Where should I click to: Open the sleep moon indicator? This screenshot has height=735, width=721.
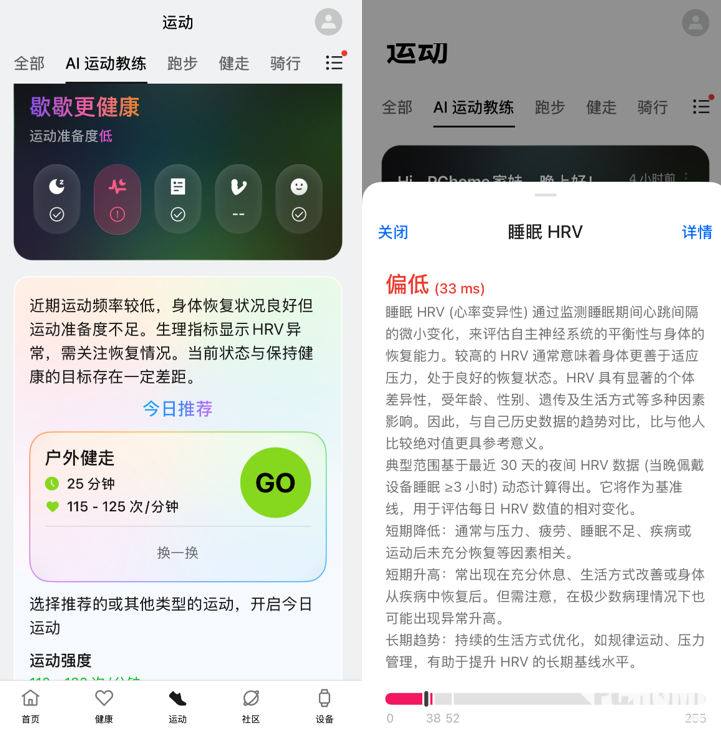coord(57,198)
